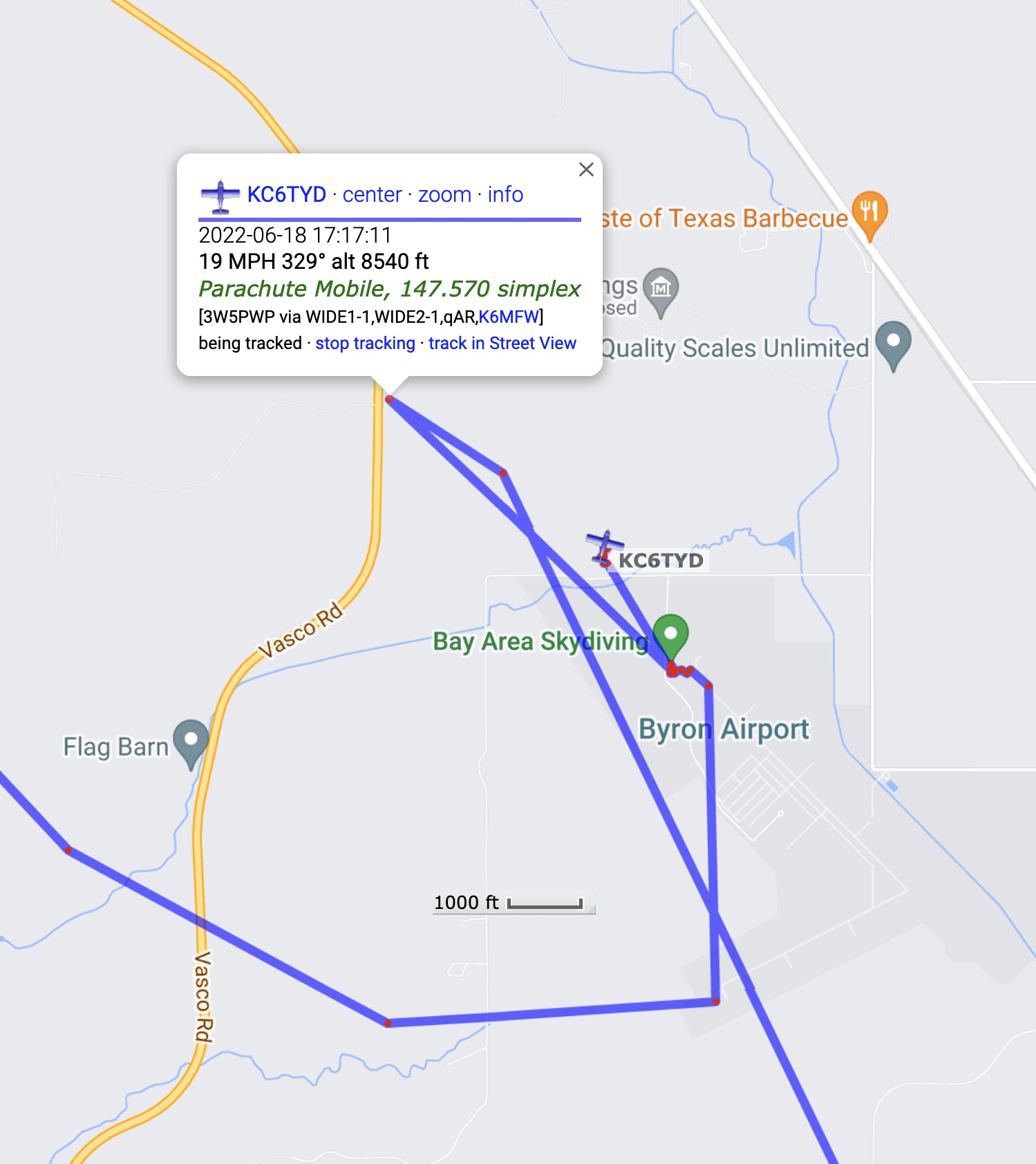Image resolution: width=1036 pixels, height=1164 pixels.
Task: Open the info link for KC6TYD
Action: tap(505, 195)
